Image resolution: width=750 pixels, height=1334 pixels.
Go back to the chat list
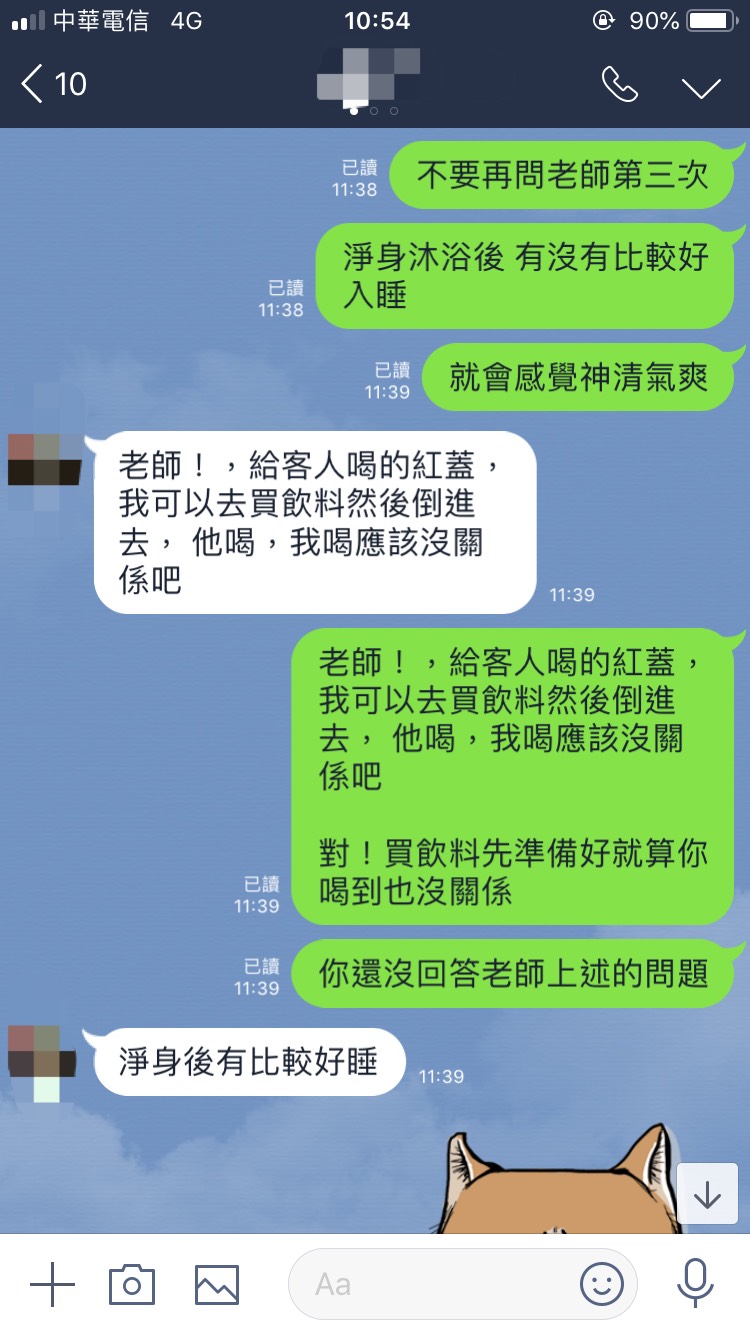click(52, 85)
